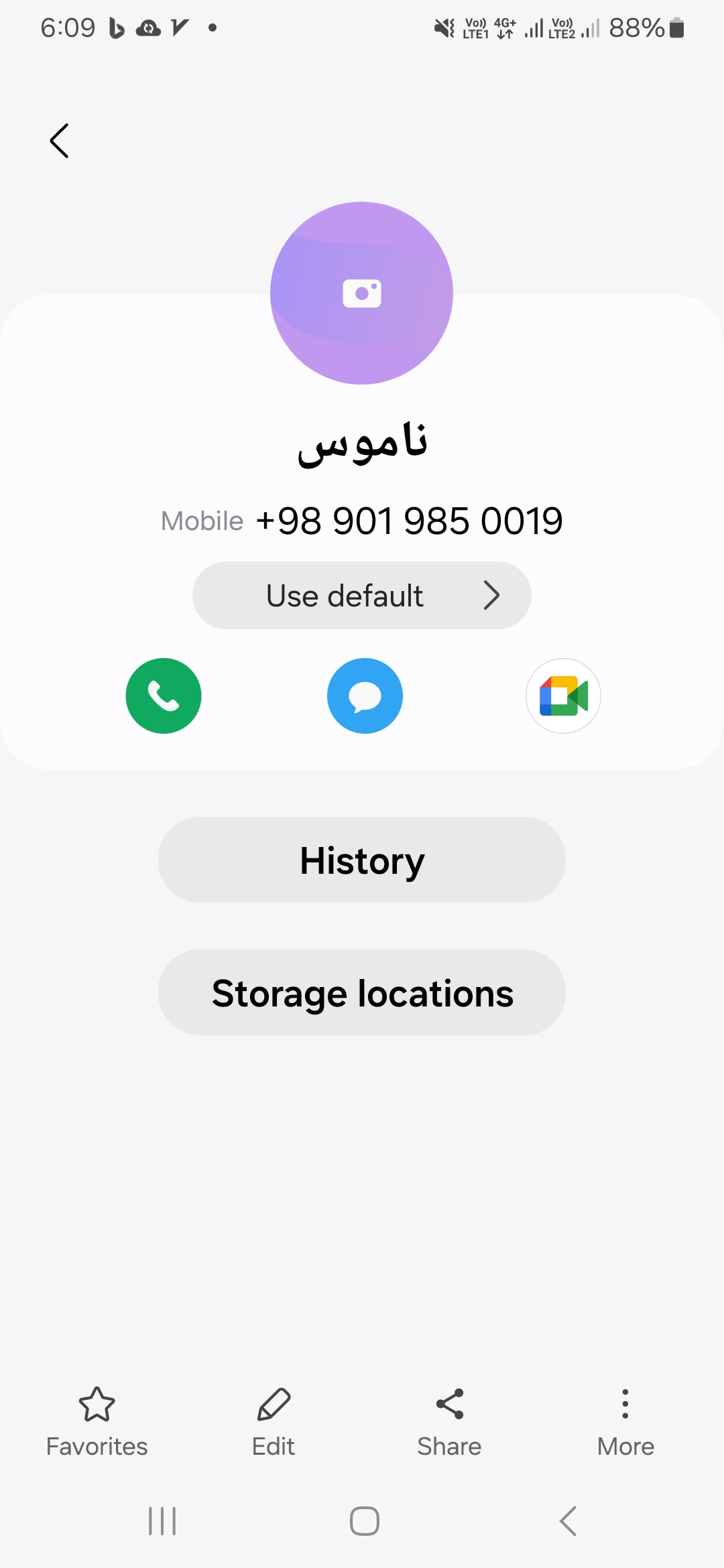Tap the contact photo camera icon
Screen dimensions: 724x1568
click(x=362, y=293)
